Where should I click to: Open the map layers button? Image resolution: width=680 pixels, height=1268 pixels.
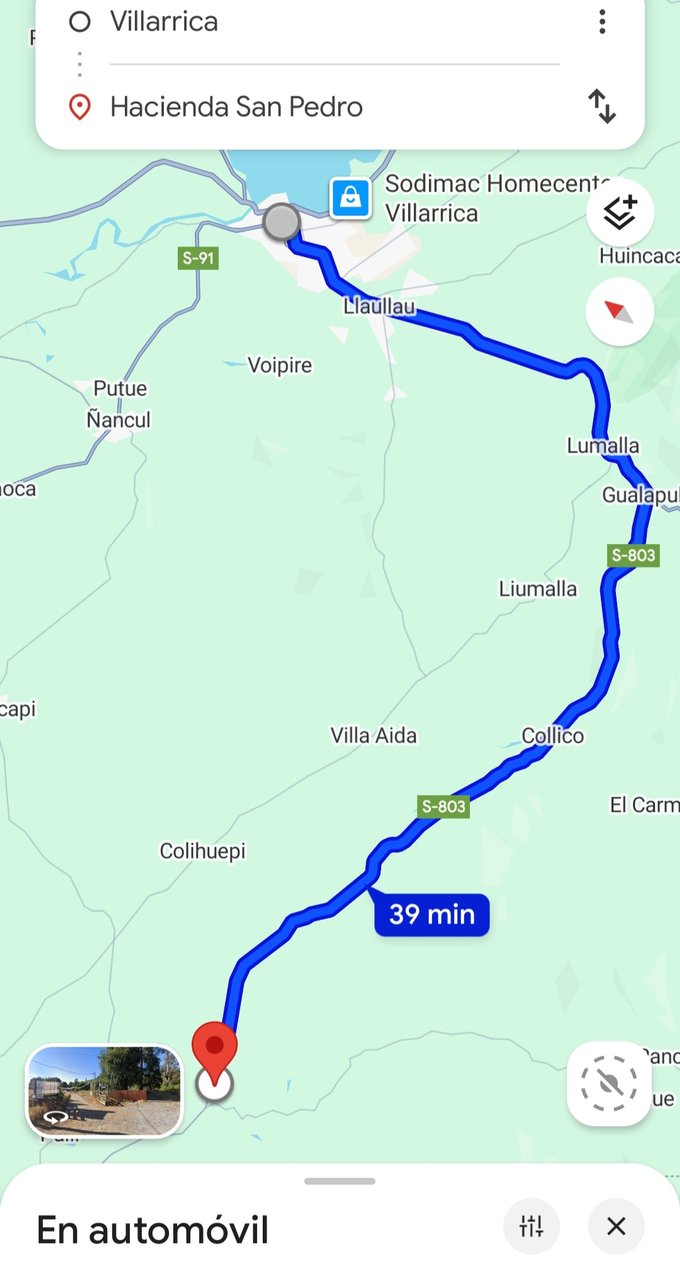[620, 212]
